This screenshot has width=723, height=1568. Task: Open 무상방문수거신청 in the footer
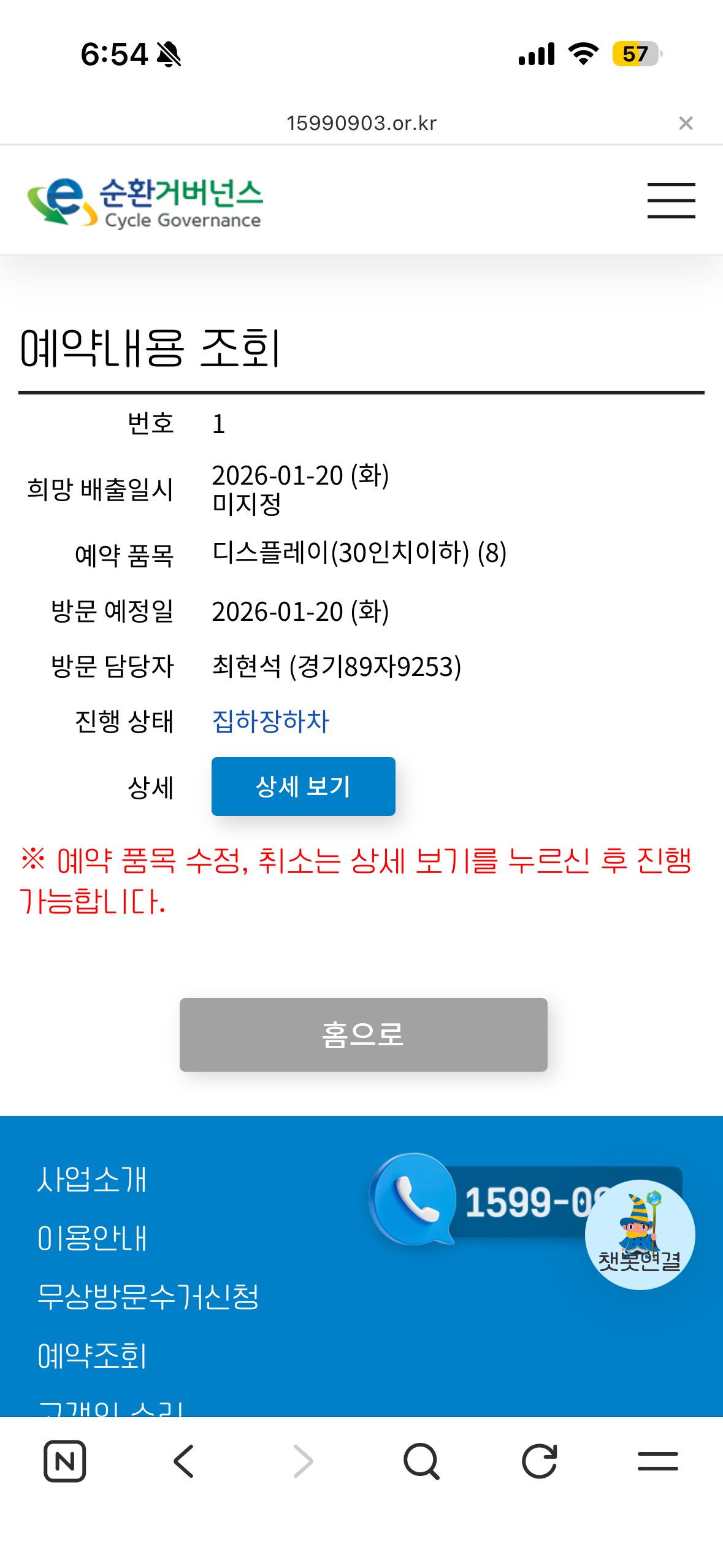click(x=148, y=1296)
